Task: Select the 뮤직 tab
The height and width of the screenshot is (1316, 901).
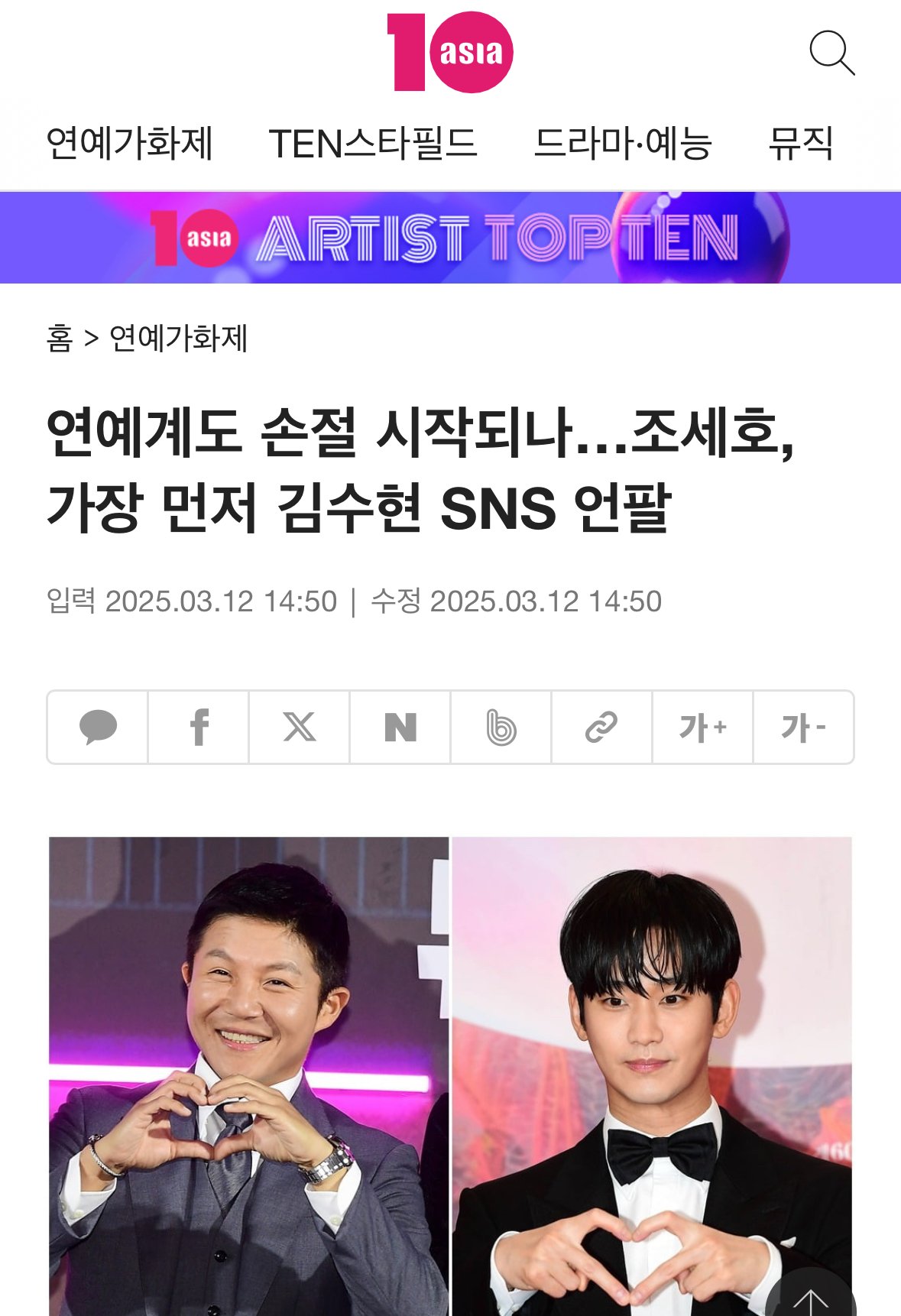Action: click(800, 143)
